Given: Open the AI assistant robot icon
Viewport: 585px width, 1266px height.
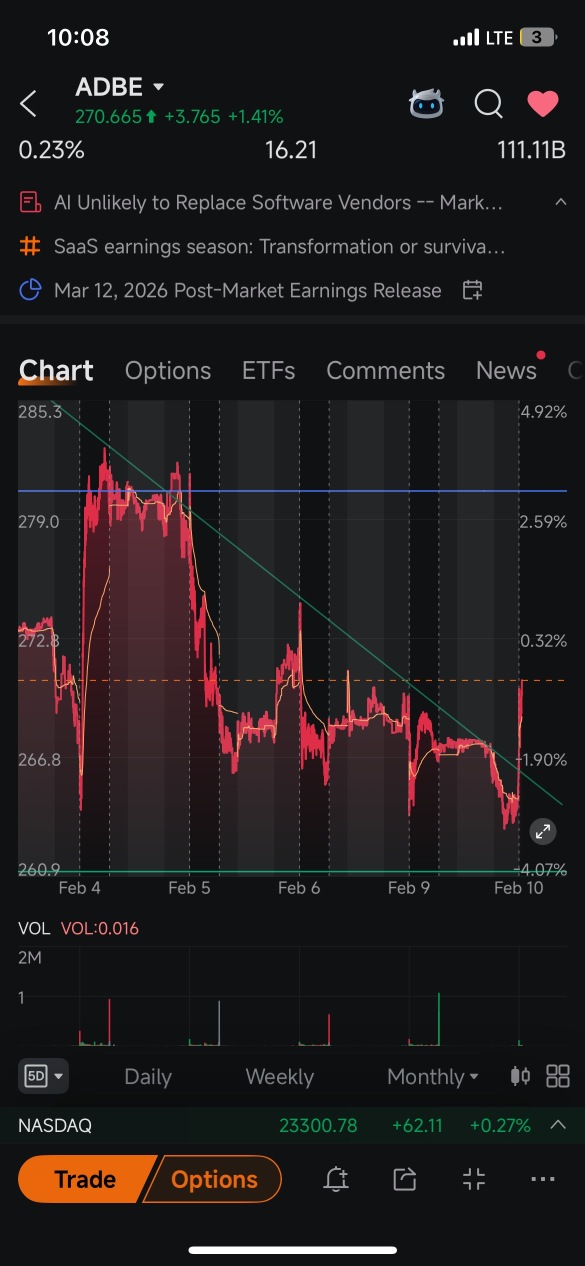Looking at the screenshot, I should (426, 103).
